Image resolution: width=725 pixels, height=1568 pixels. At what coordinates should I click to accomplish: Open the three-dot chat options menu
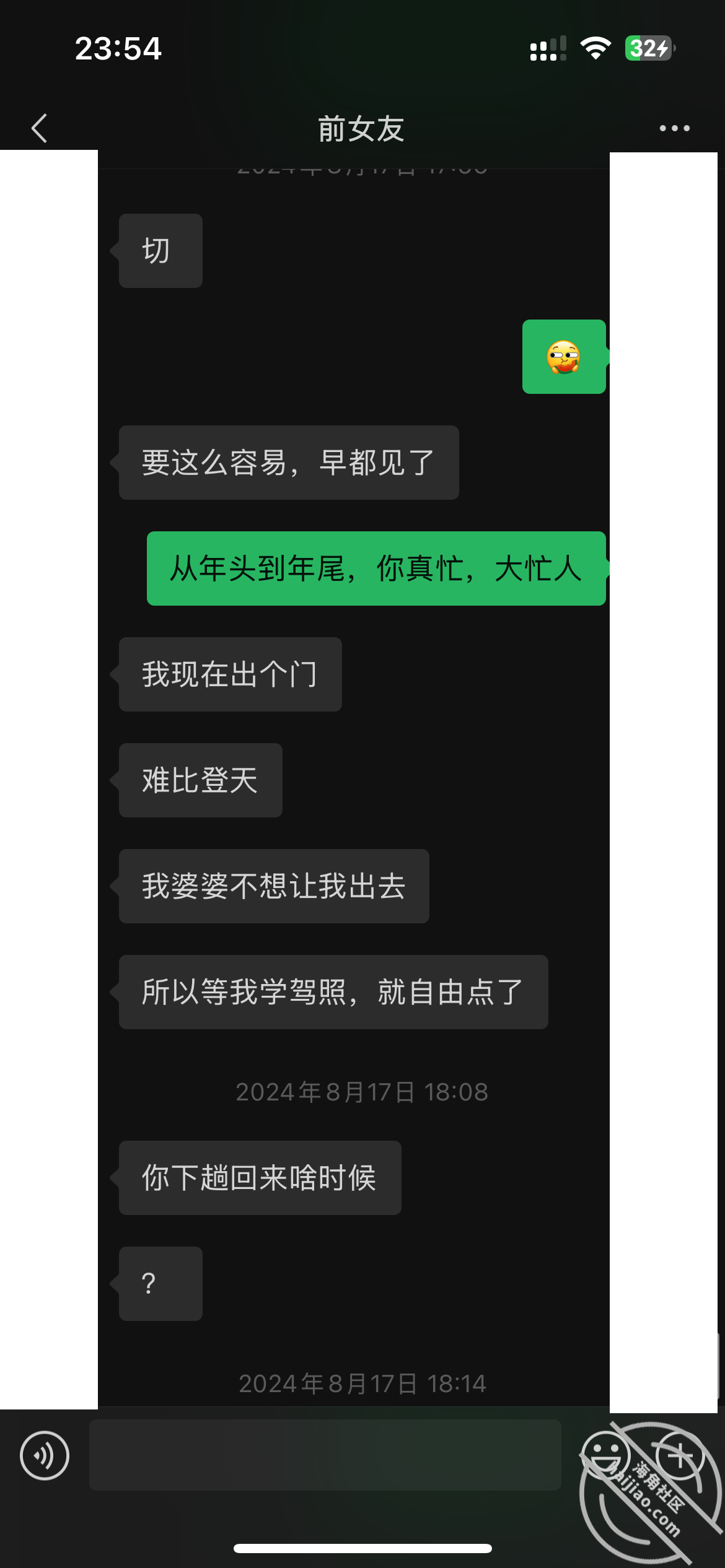pyautogui.click(x=674, y=128)
